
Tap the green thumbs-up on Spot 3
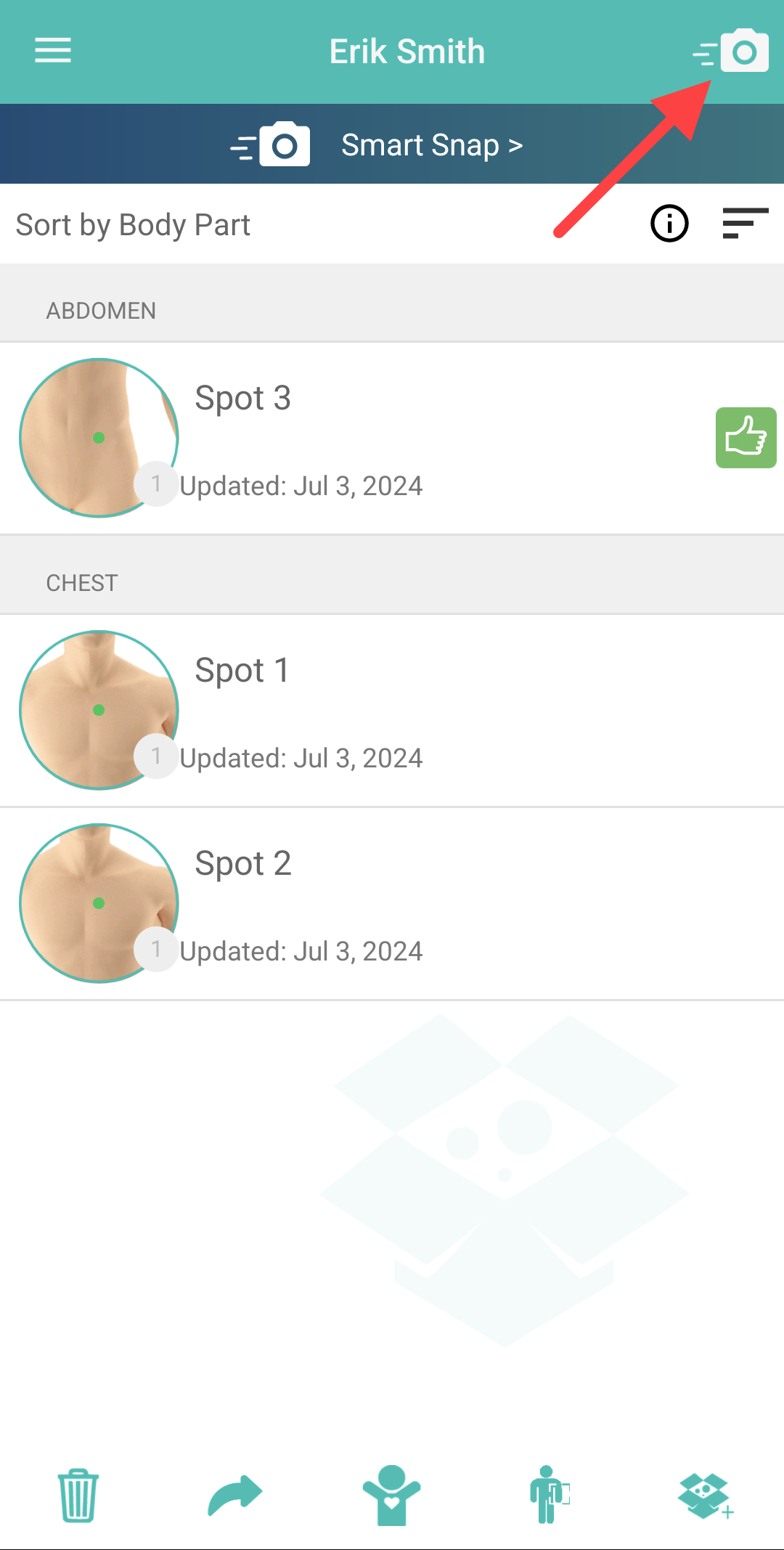[746, 438]
